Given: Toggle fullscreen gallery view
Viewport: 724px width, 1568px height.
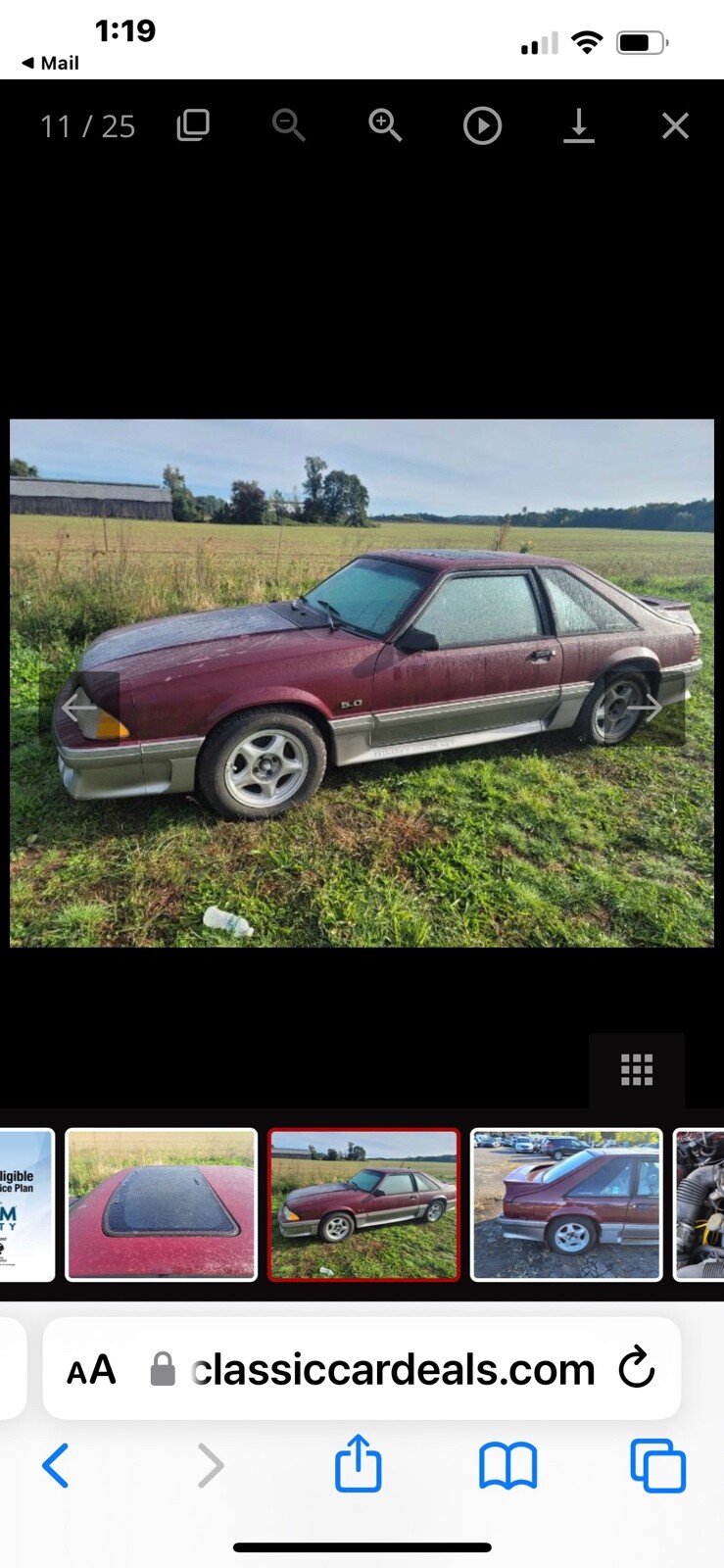Looking at the screenshot, I should pos(193,125).
